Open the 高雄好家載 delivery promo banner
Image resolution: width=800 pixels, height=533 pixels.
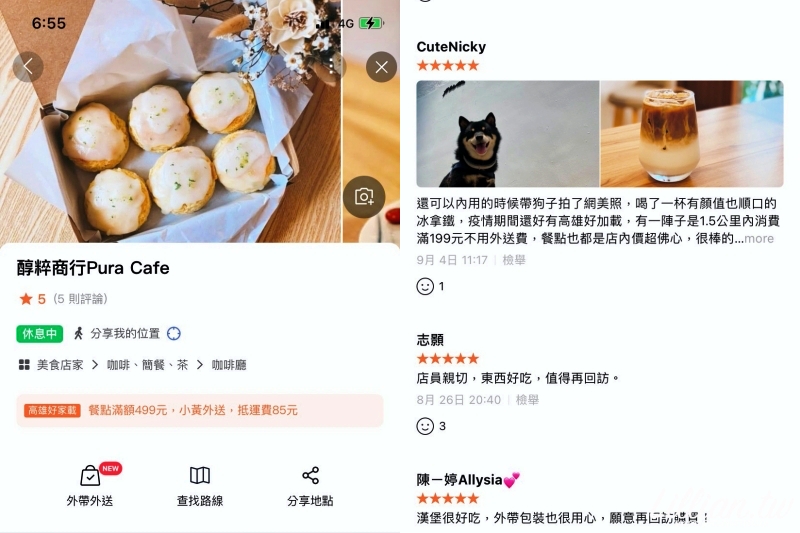tap(200, 410)
